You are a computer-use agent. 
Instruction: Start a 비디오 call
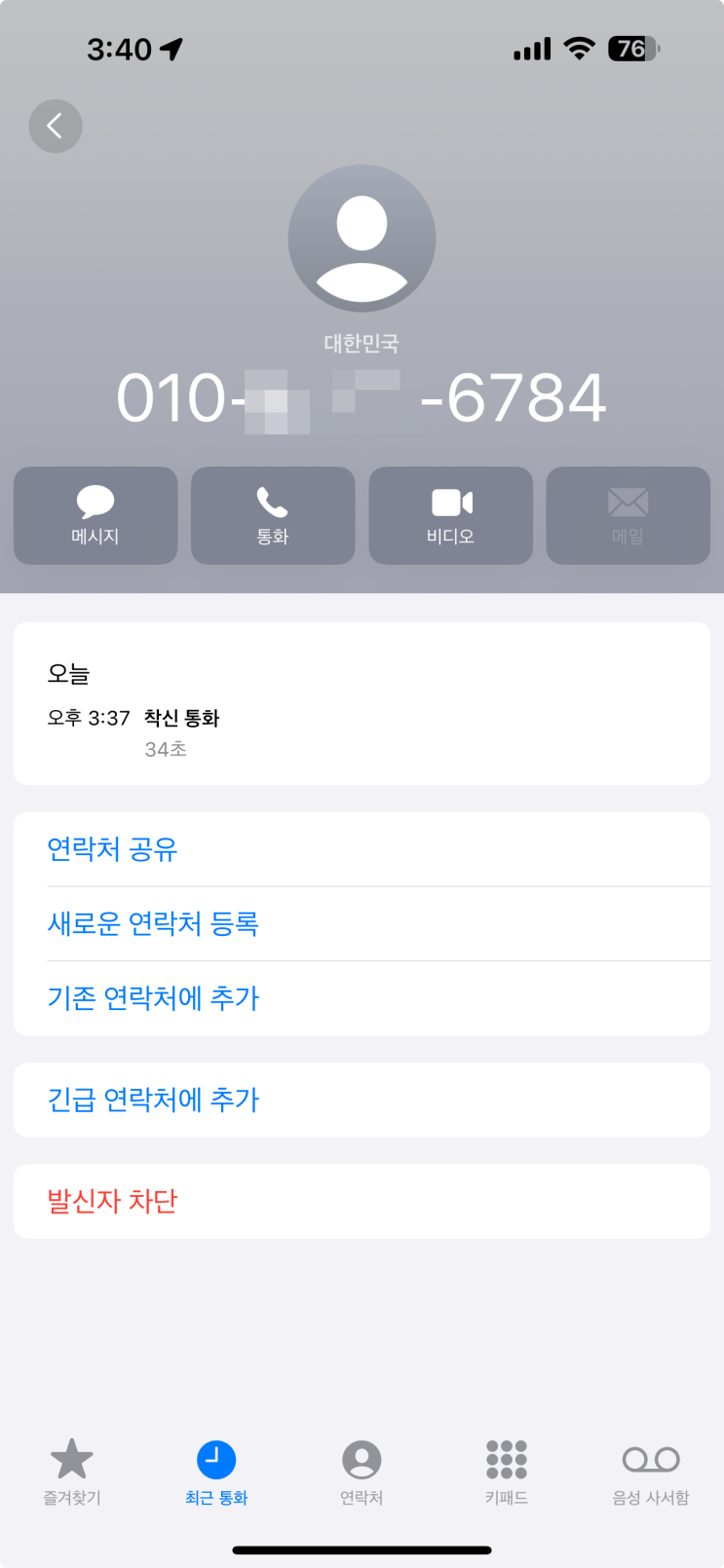pyautogui.click(x=450, y=515)
